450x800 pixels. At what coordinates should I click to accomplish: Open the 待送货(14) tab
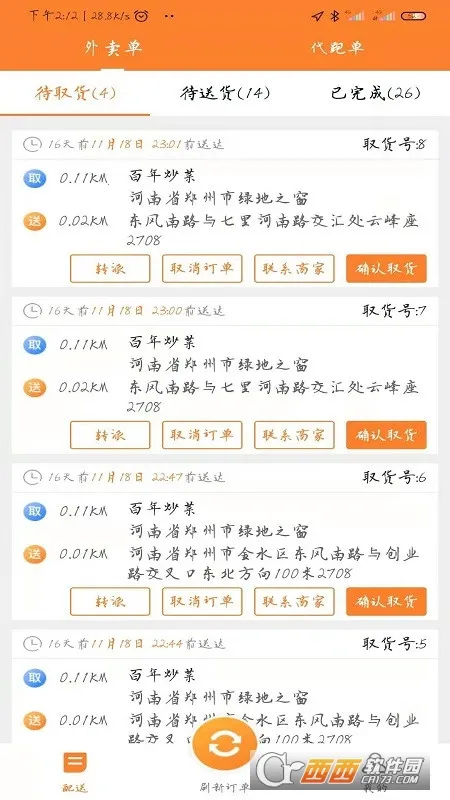[x=224, y=93]
